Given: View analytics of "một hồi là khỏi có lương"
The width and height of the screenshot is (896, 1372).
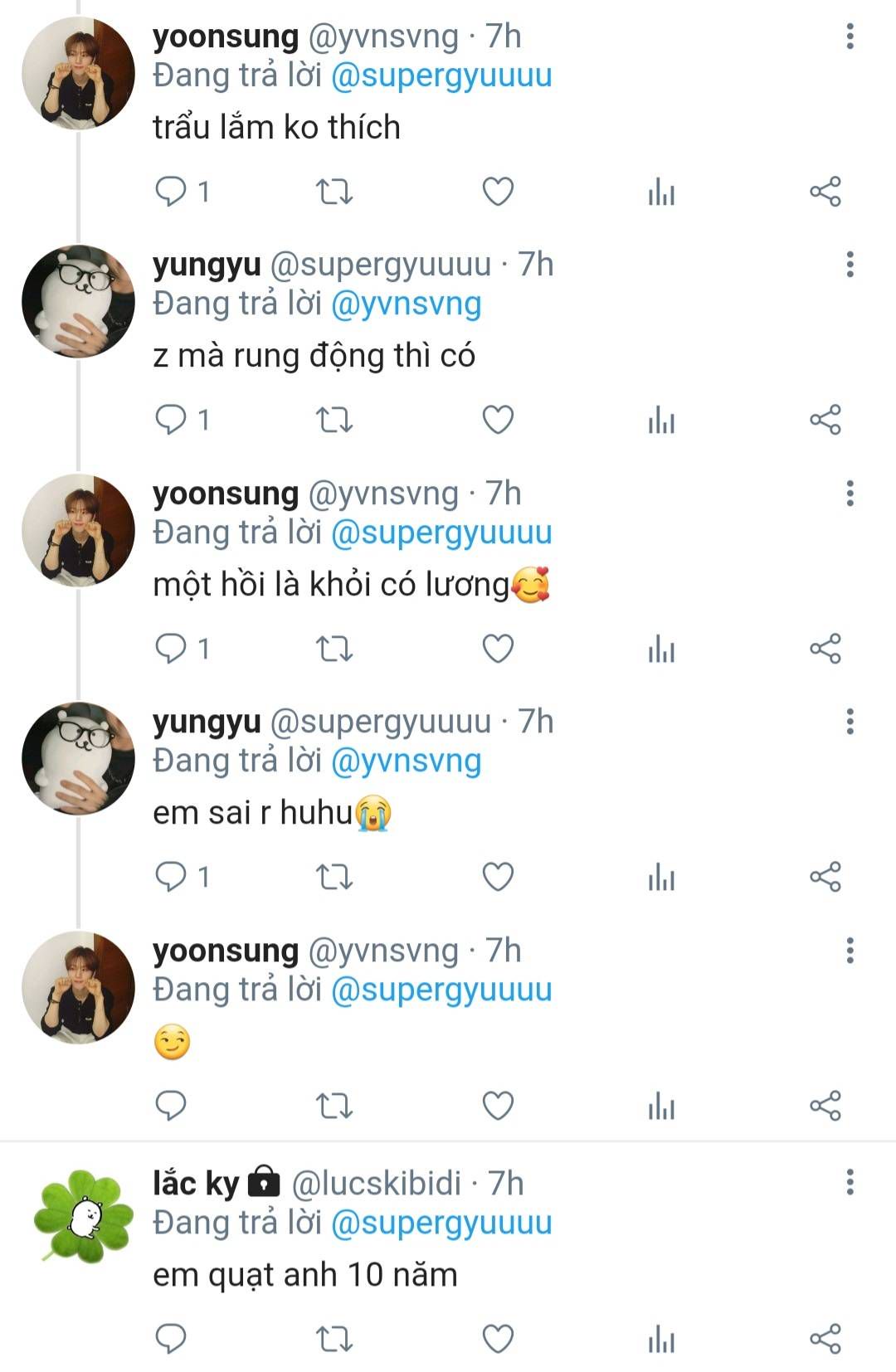Looking at the screenshot, I should point(661,649).
